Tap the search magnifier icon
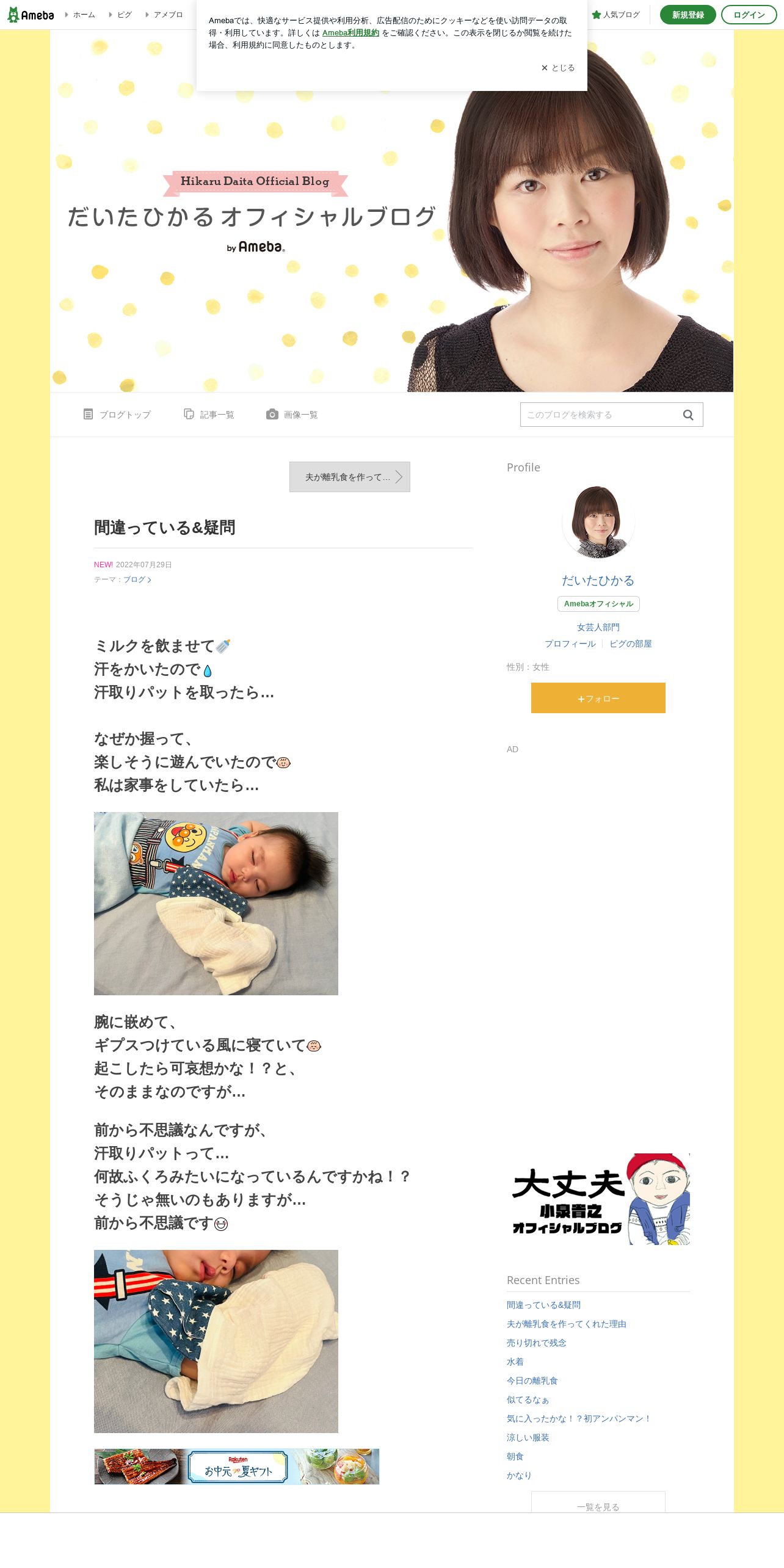The width and height of the screenshot is (784, 1568). (x=688, y=415)
